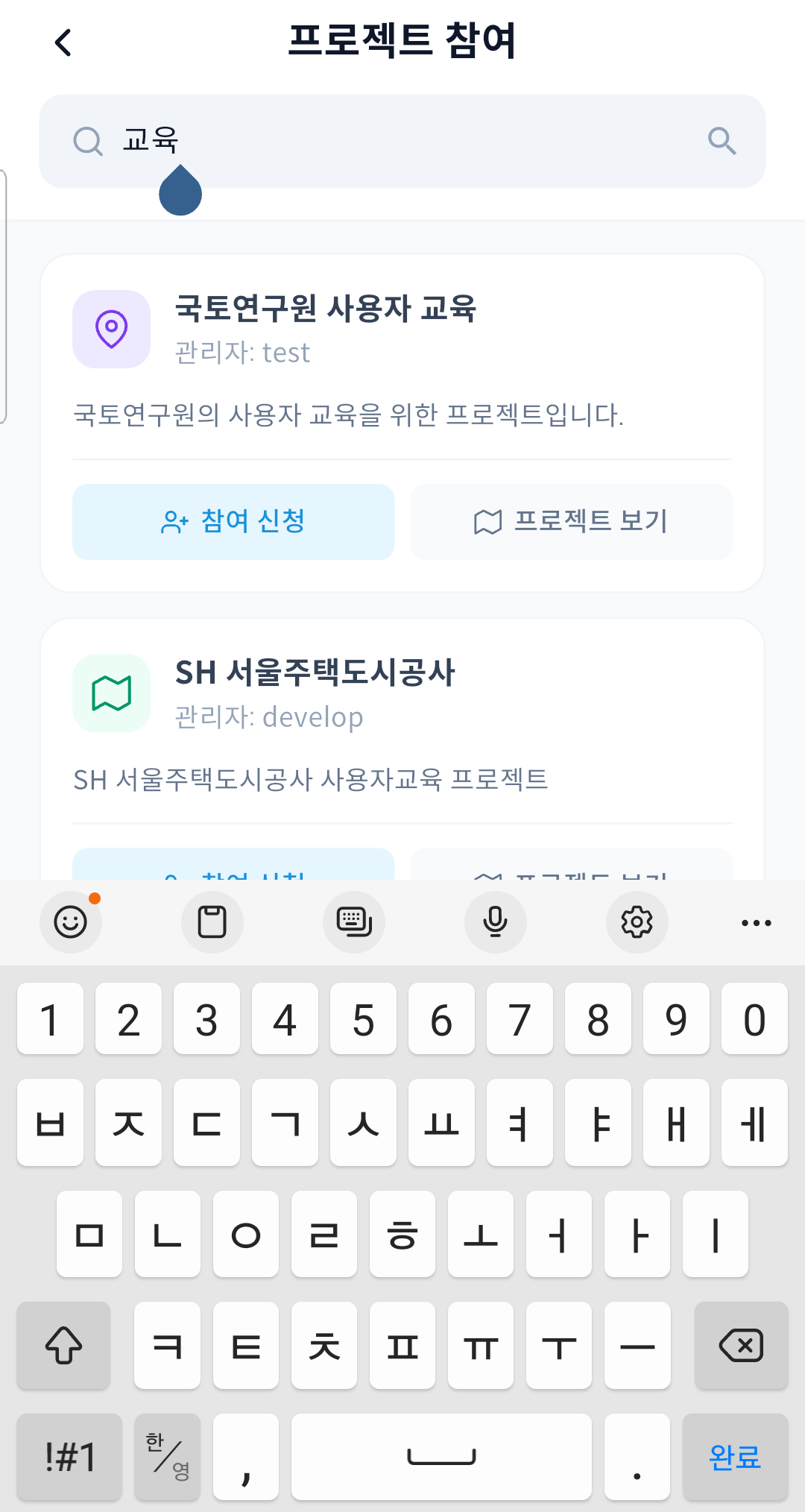Activate voice input microphone
The image size is (805, 1512).
(495, 922)
